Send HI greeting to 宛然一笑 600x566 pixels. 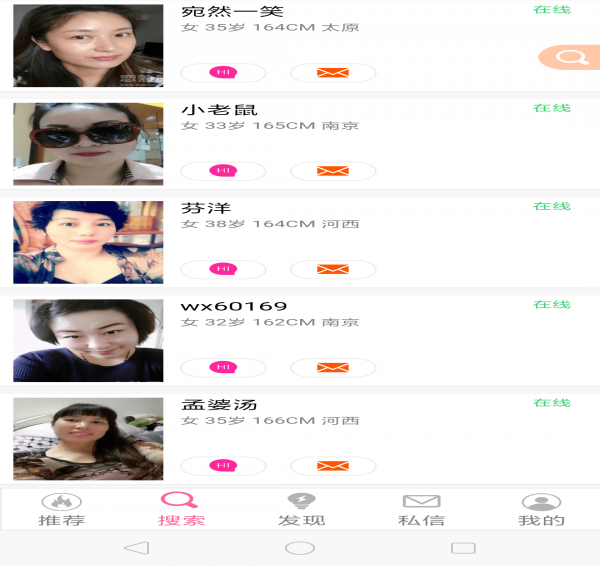223,73
